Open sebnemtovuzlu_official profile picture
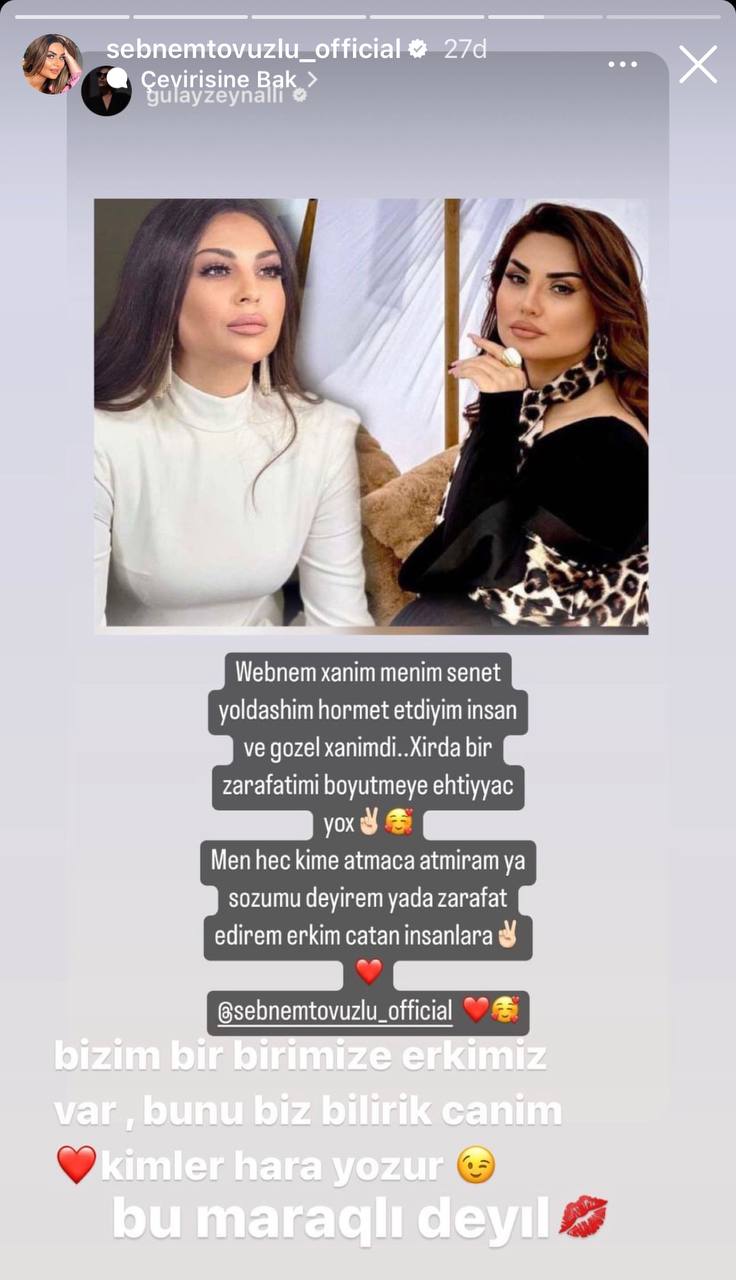 click(x=51, y=64)
